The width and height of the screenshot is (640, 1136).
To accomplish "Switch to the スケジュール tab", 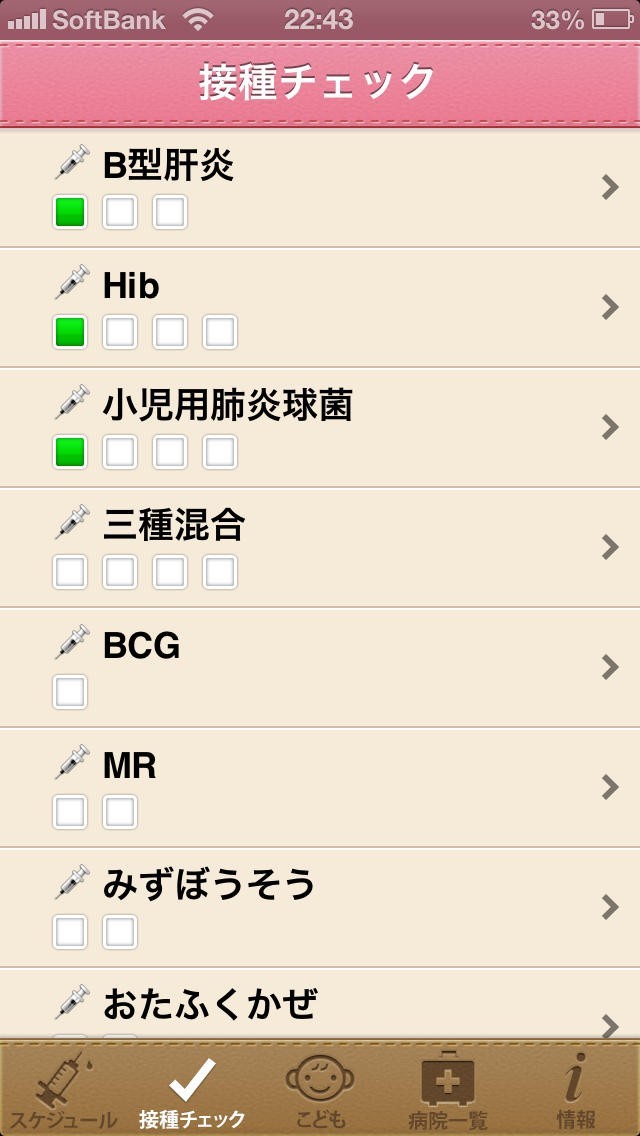I will (64, 1090).
